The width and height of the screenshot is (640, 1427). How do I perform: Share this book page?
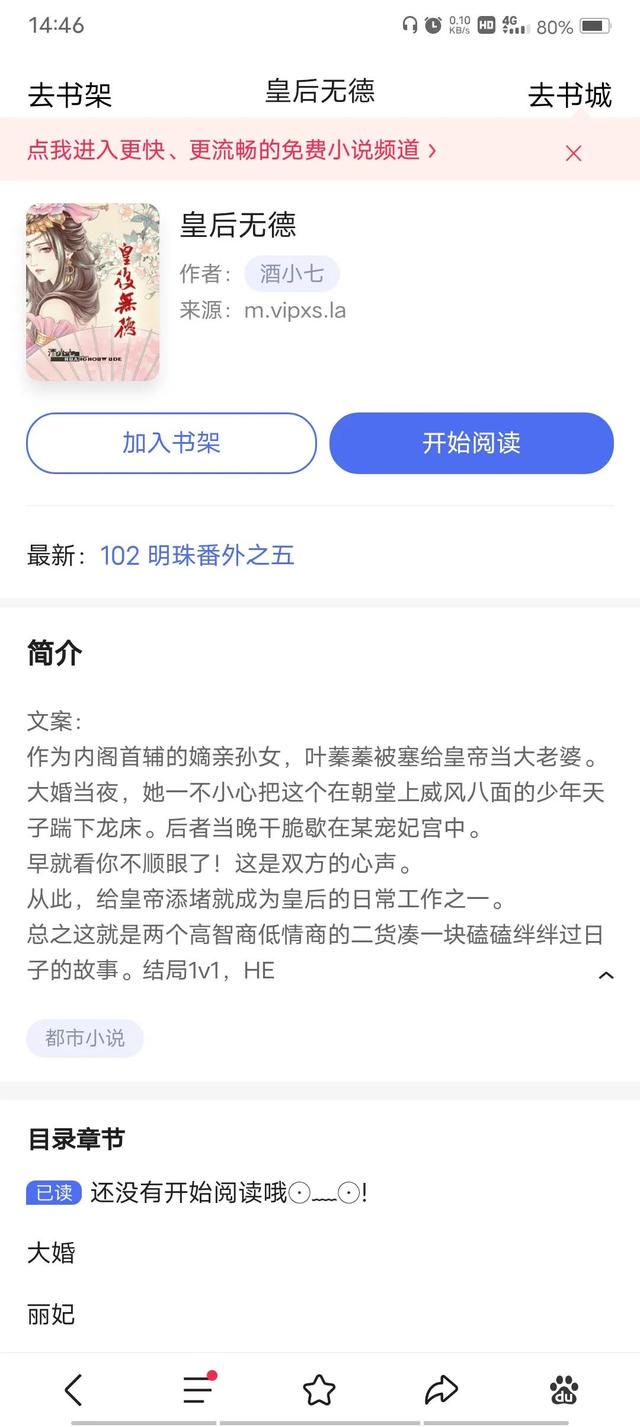point(441,1389)
